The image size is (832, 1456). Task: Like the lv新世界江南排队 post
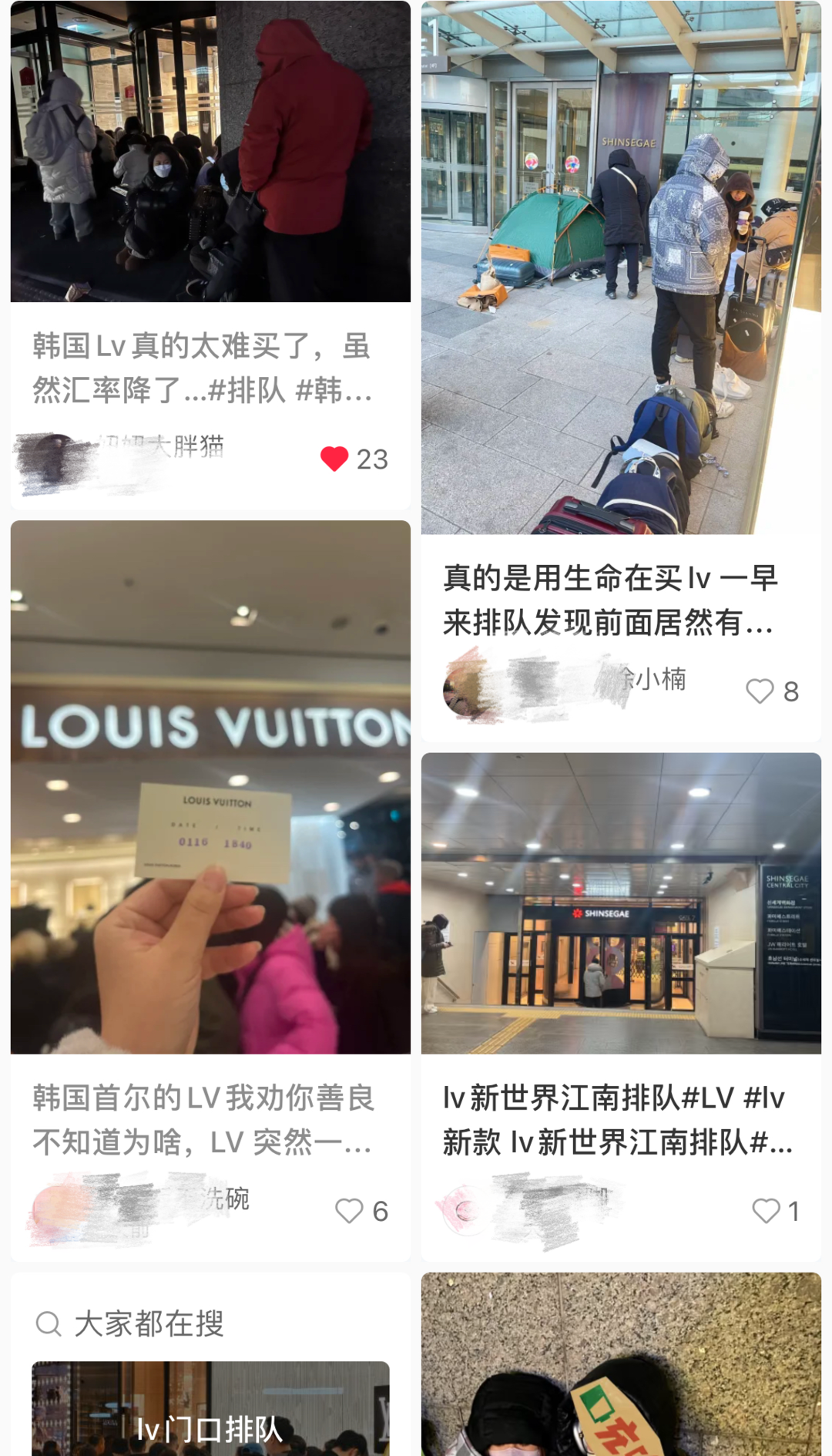coord(766,1210)
